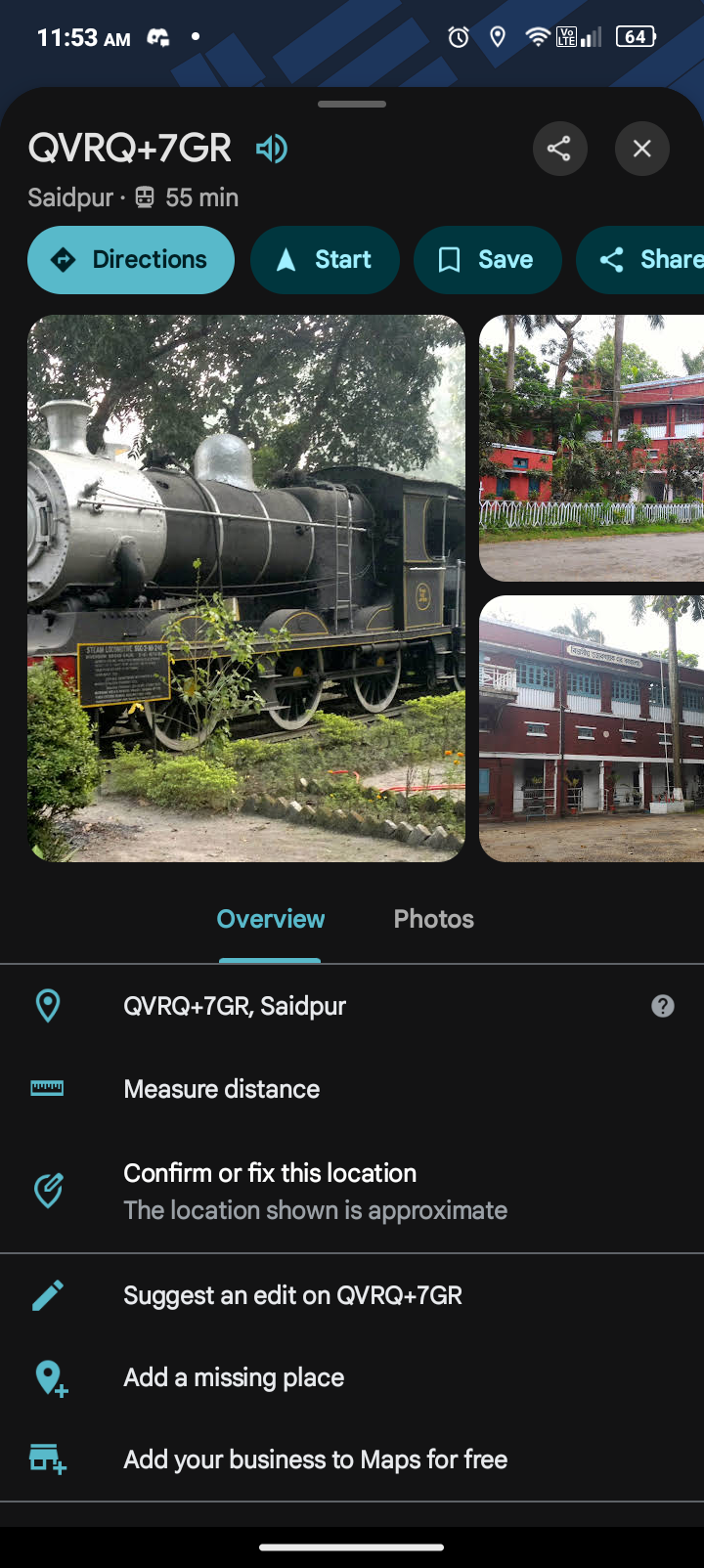Tap the Share chip beside Save

(x=640, y=260)
